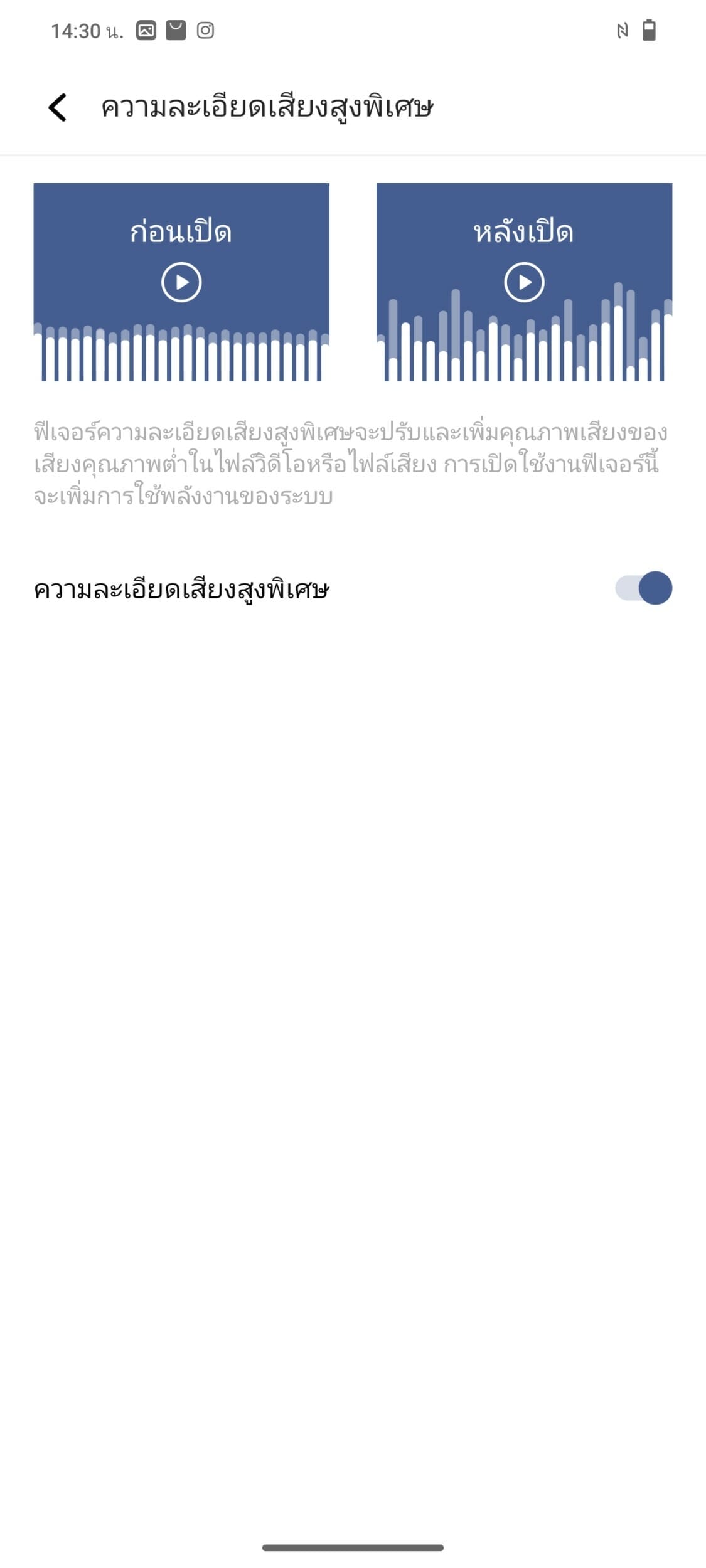Disable the ความละเอียดเสียงสูงพิเศษ switch
The image size is (706, 1568).
[x=643, y=588]
